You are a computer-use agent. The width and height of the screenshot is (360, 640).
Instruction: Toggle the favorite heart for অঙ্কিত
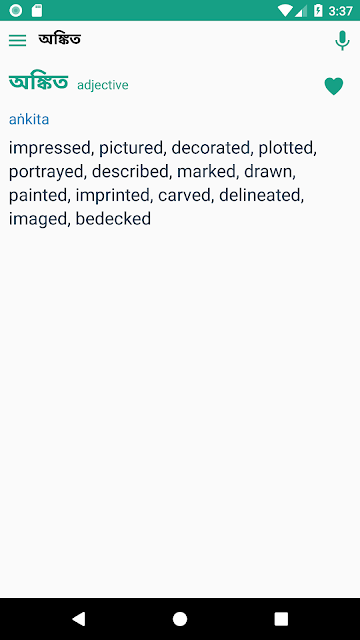[334, 86]
